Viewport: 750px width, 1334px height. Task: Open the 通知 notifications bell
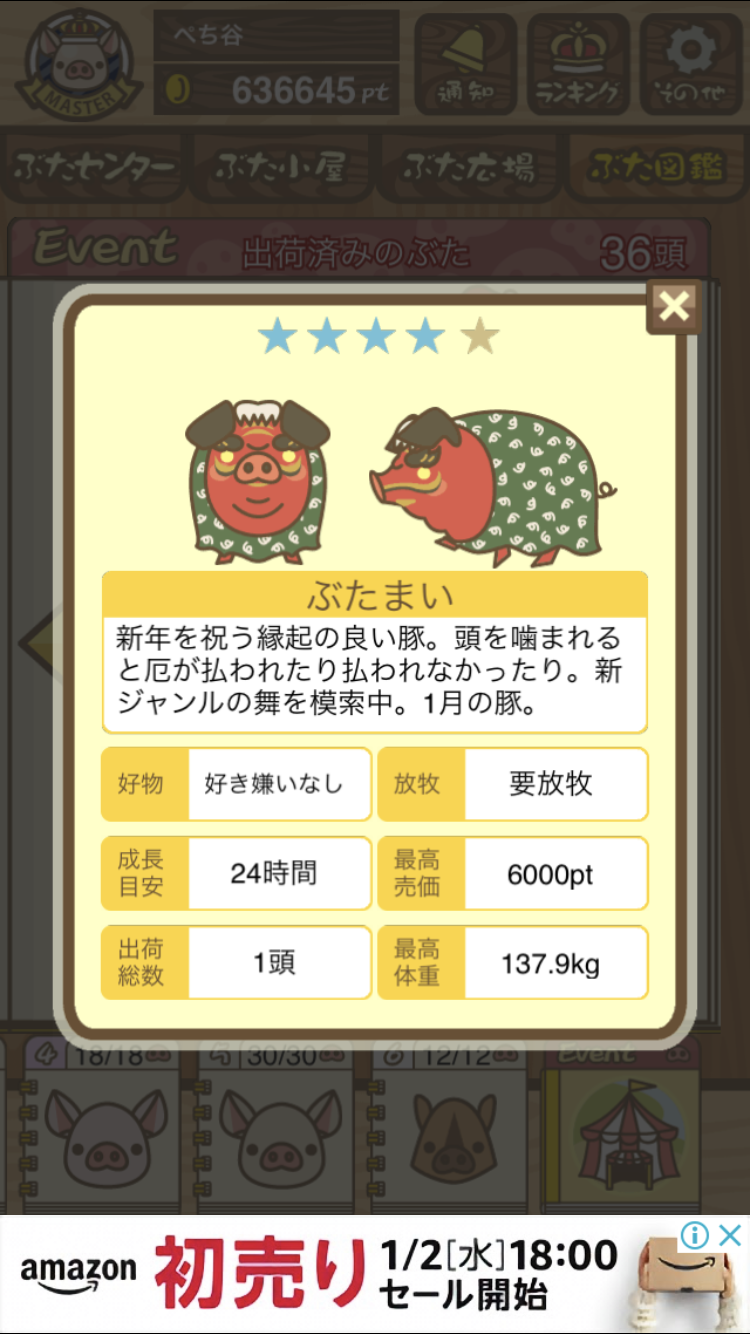465,62
